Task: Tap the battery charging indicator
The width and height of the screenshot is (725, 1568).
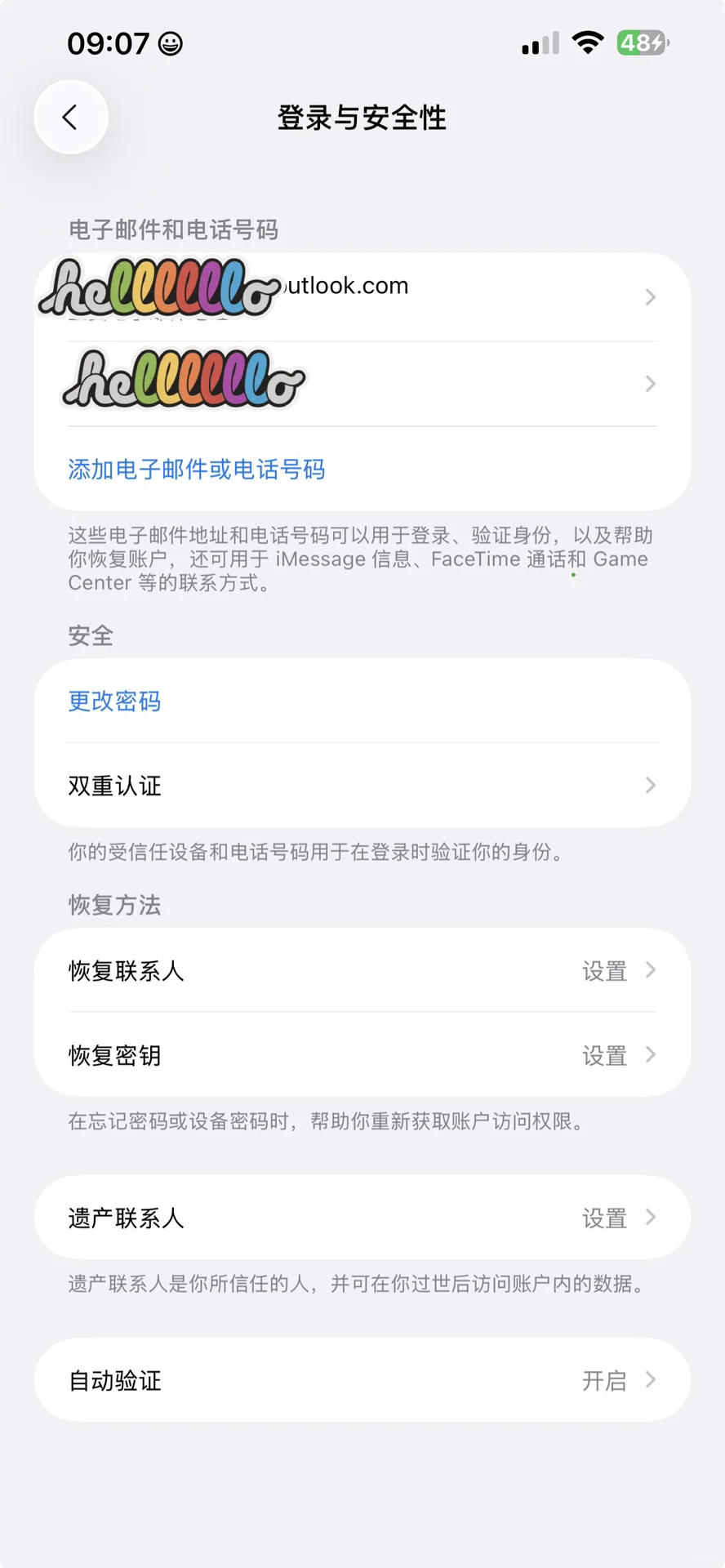Action: coord(643,44)
